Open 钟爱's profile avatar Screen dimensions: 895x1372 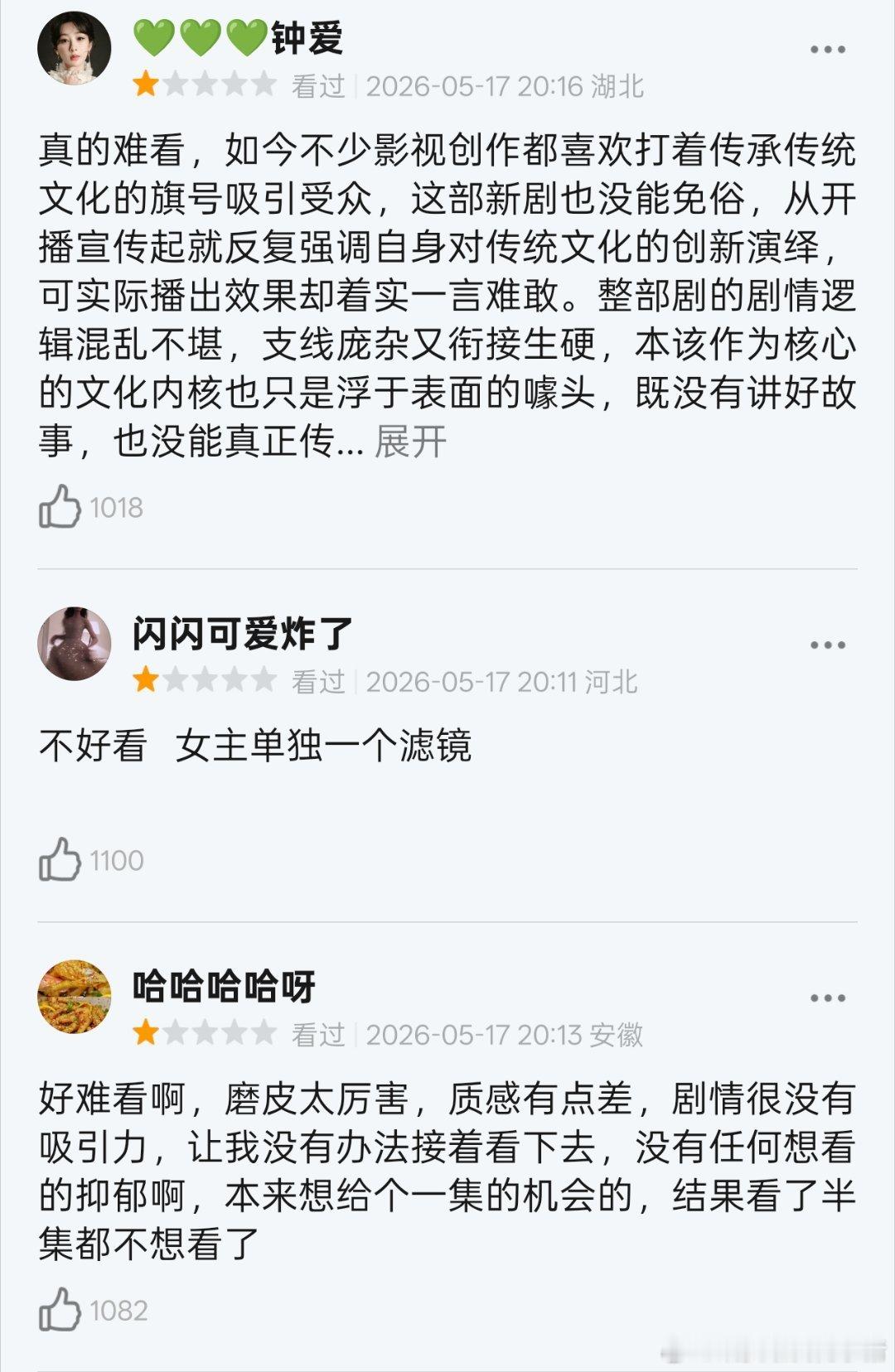click(x=75, y=48)
